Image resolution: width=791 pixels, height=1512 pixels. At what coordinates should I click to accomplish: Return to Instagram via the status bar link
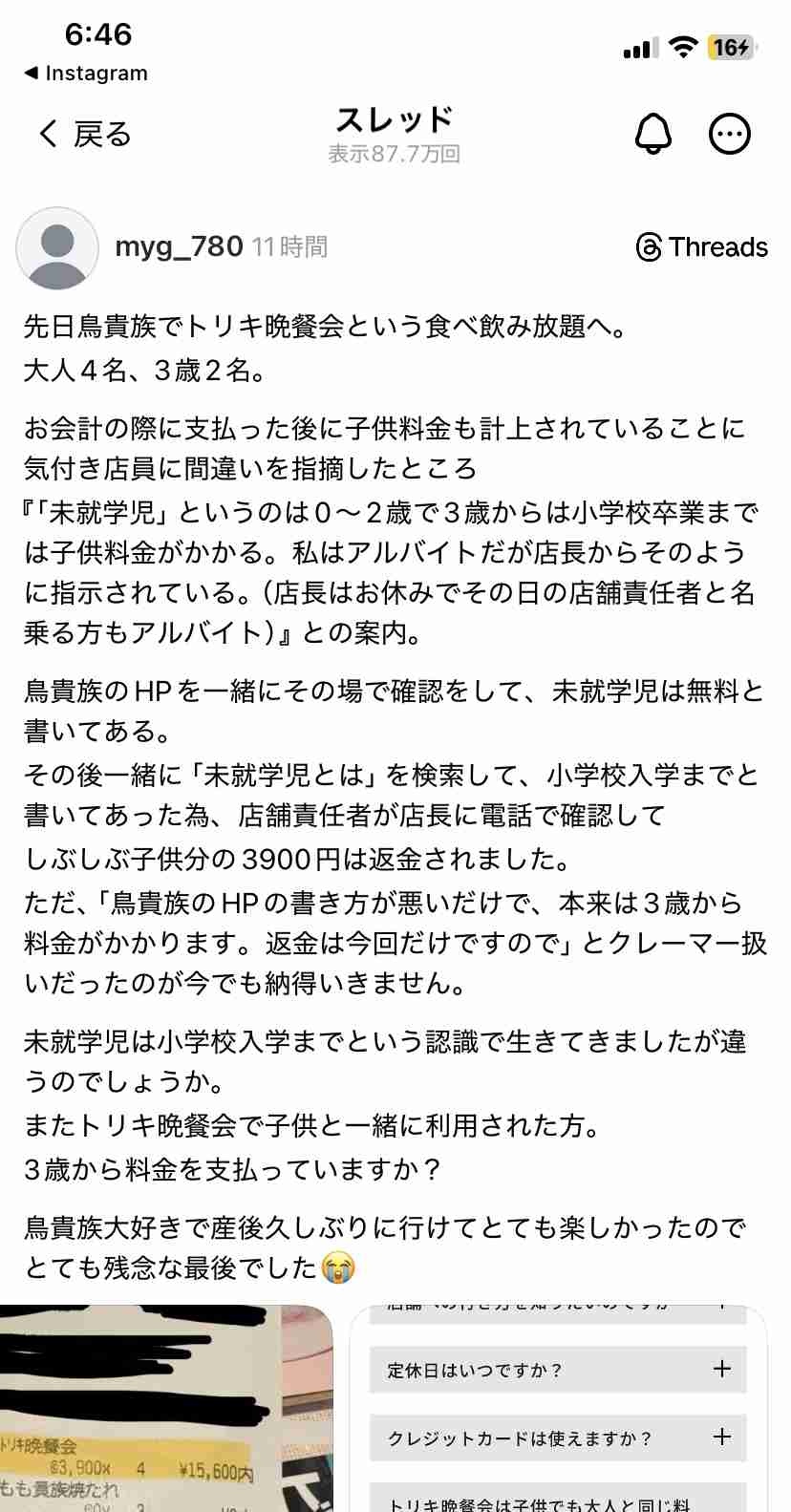(86, 73)
